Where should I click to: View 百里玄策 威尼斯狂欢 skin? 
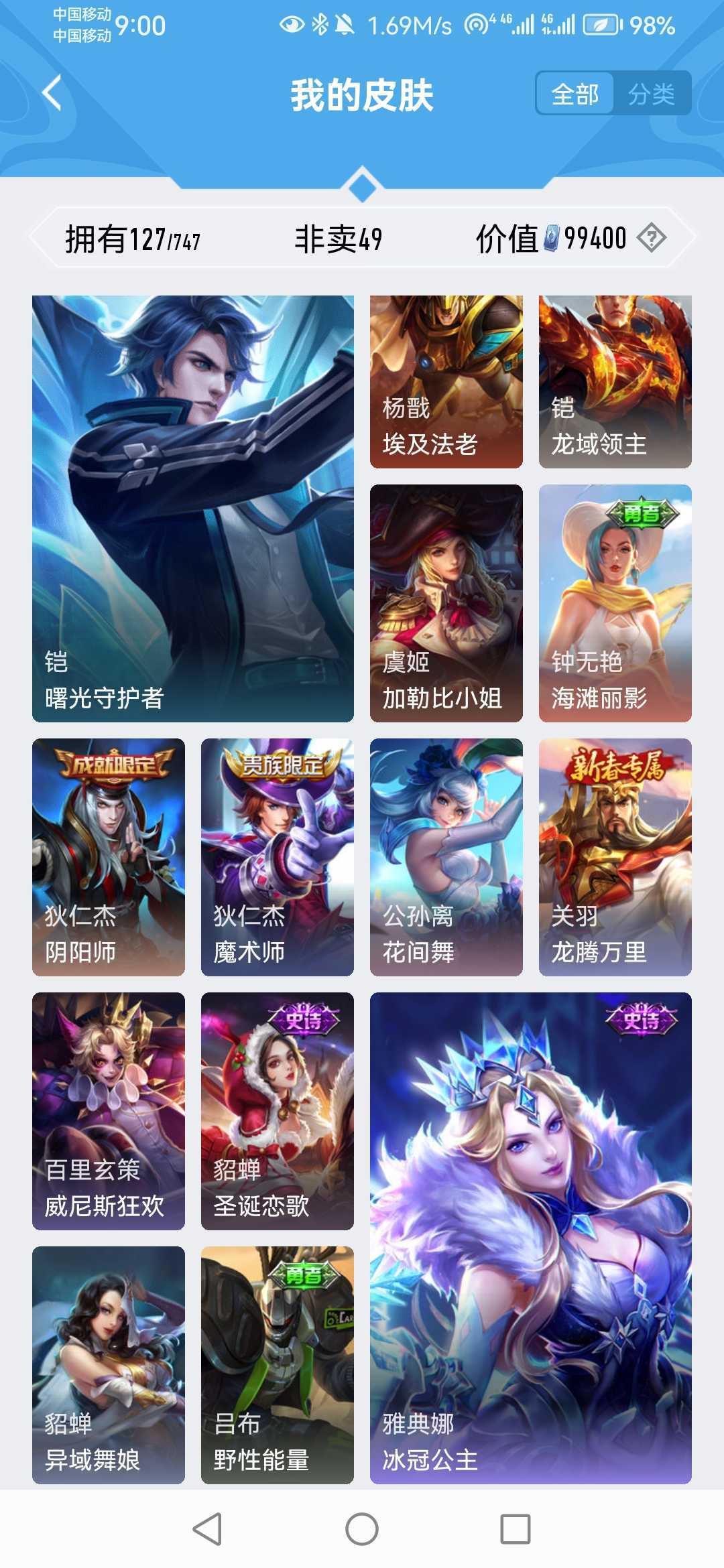pyautogui.click(x=109, y=1111)
